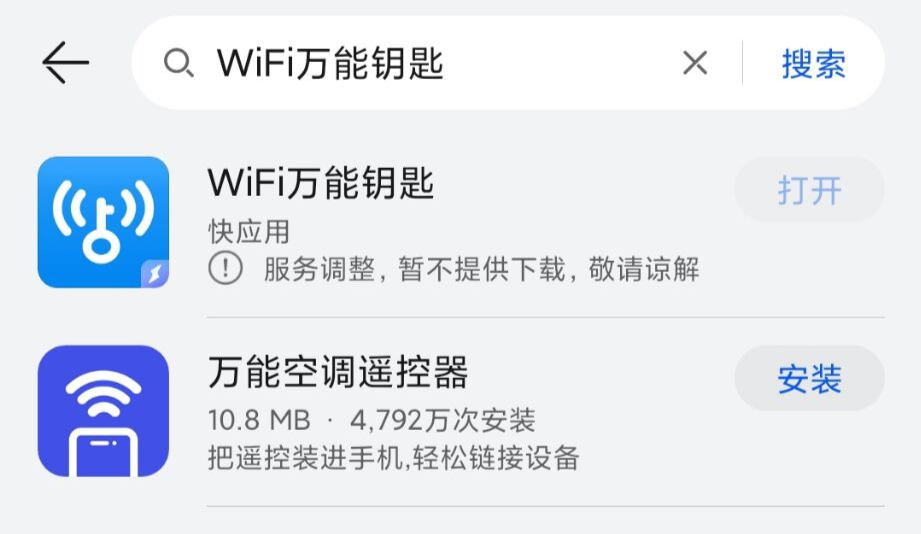Screen dimensions: 921x534
Task: Tap the WiFi万能钥匙 search field
Action: click(420, 64)
